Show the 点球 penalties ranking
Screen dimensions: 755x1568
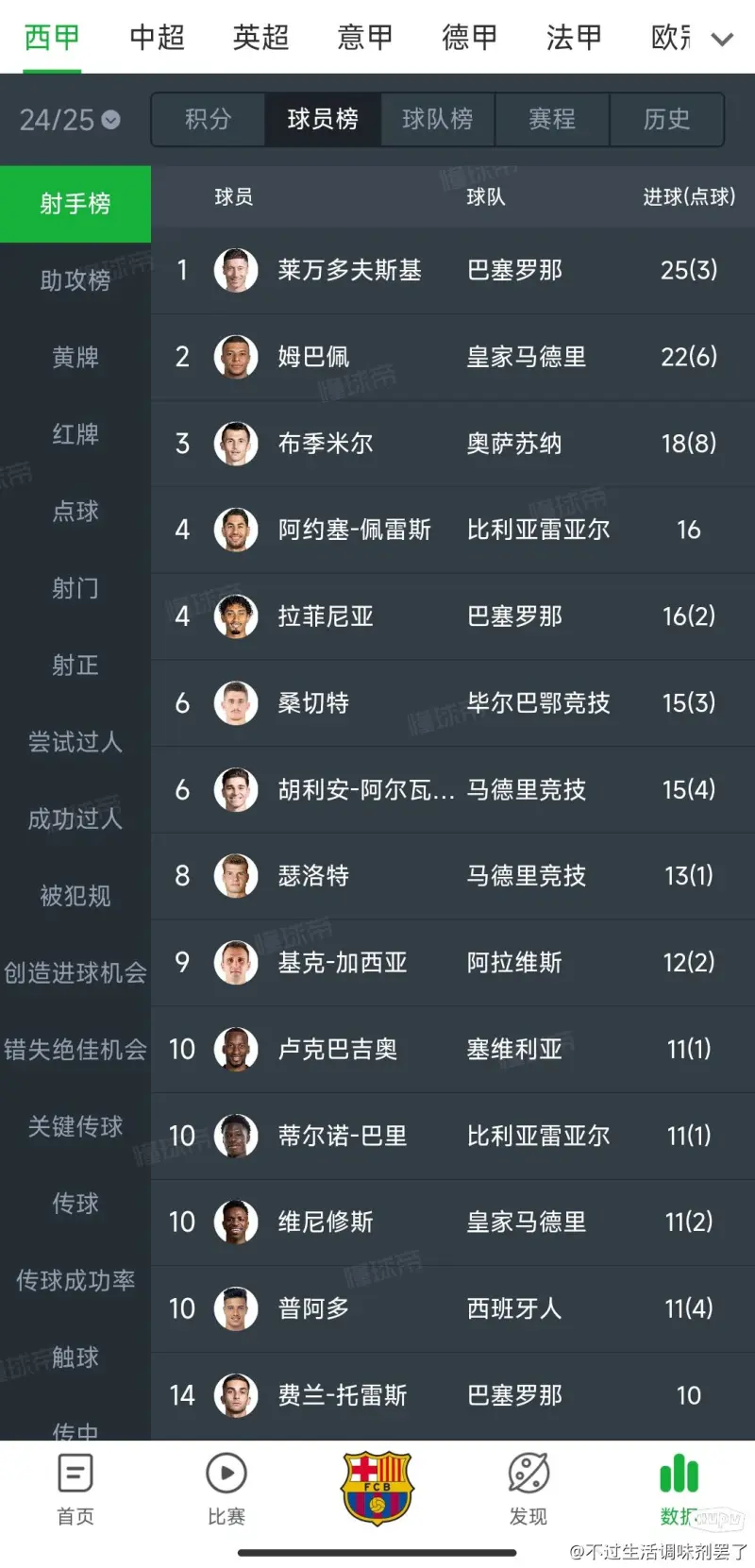tap(75, 511)
